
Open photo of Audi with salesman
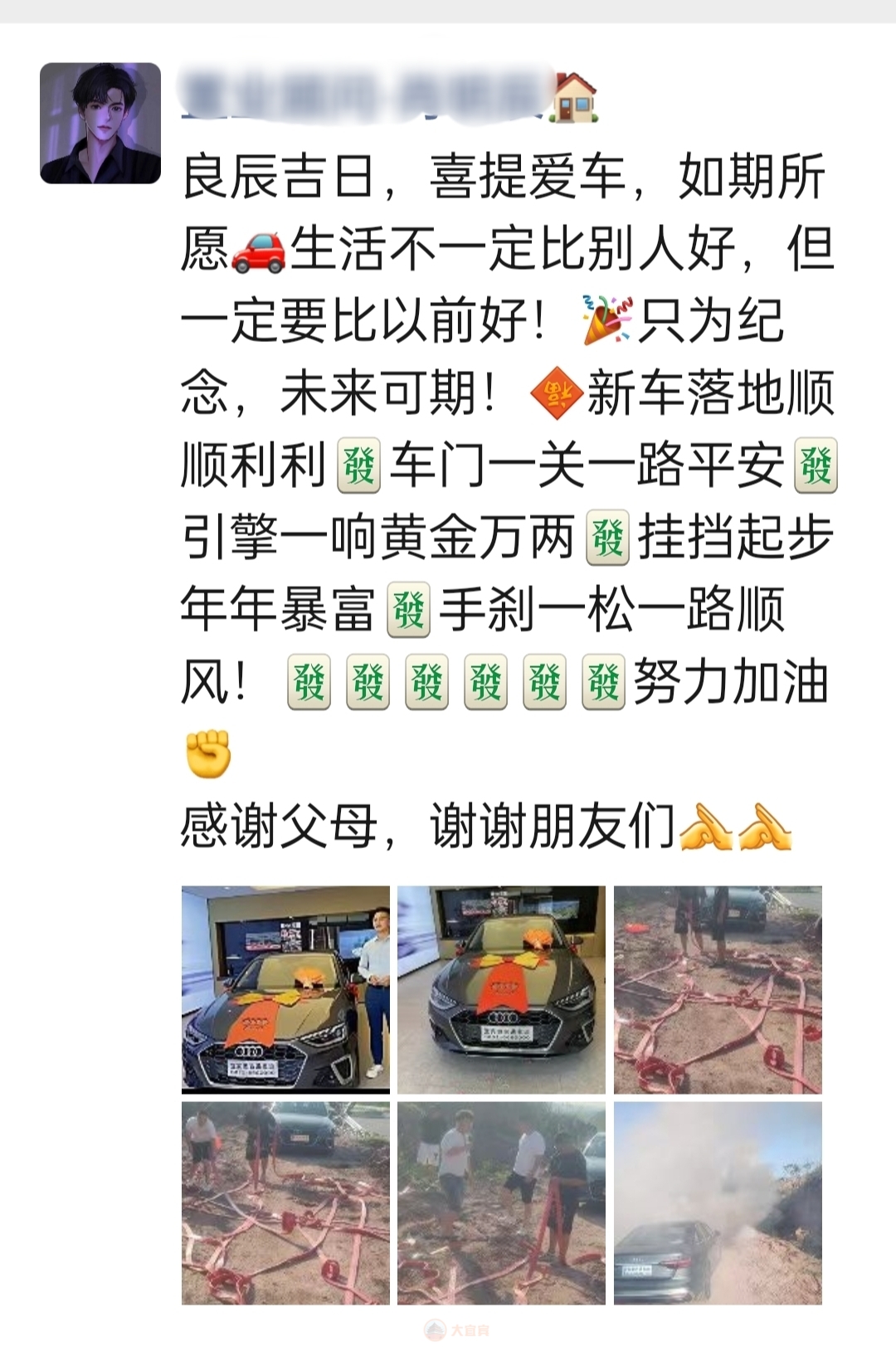285,989
